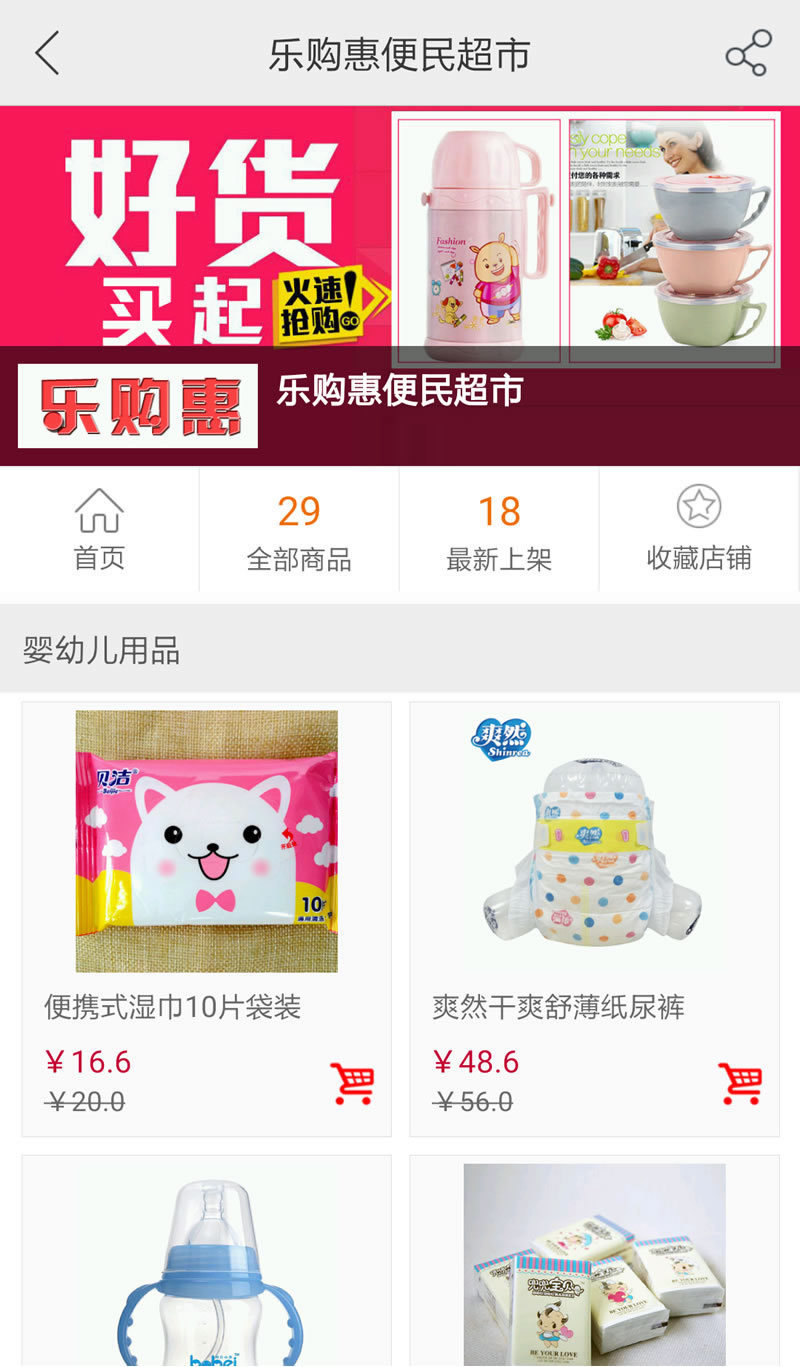Open the share icon at top right
The image size is (800, 1367).
click(746, 53)
